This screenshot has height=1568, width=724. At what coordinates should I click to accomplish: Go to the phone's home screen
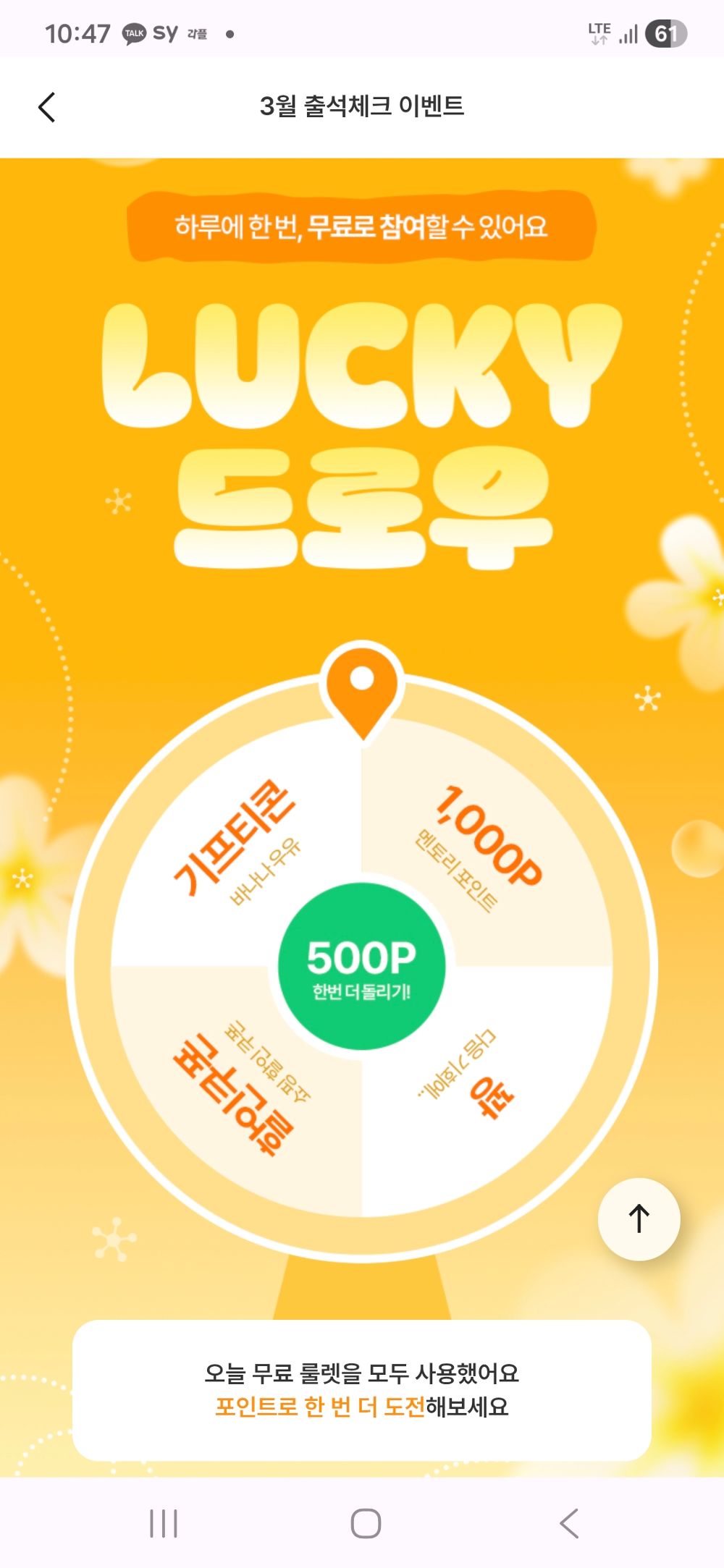click(x=366, y=1523)
